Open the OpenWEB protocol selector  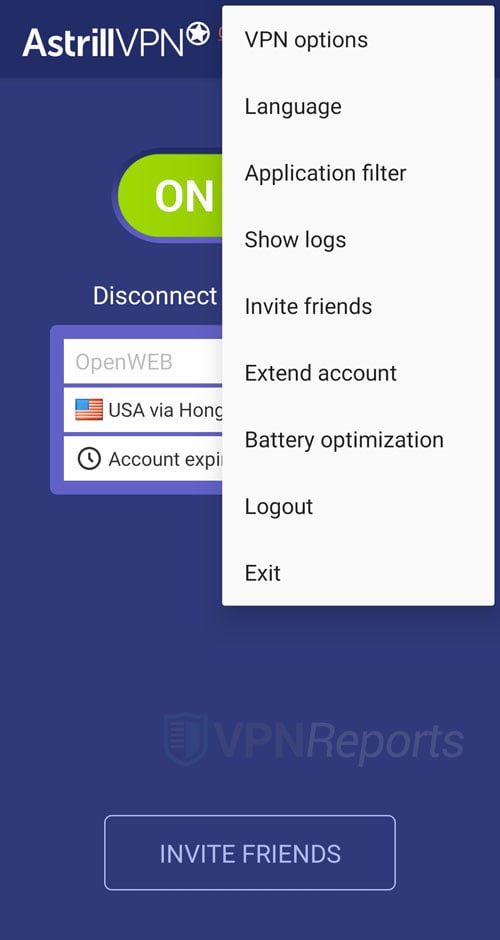tap(143, 361)
